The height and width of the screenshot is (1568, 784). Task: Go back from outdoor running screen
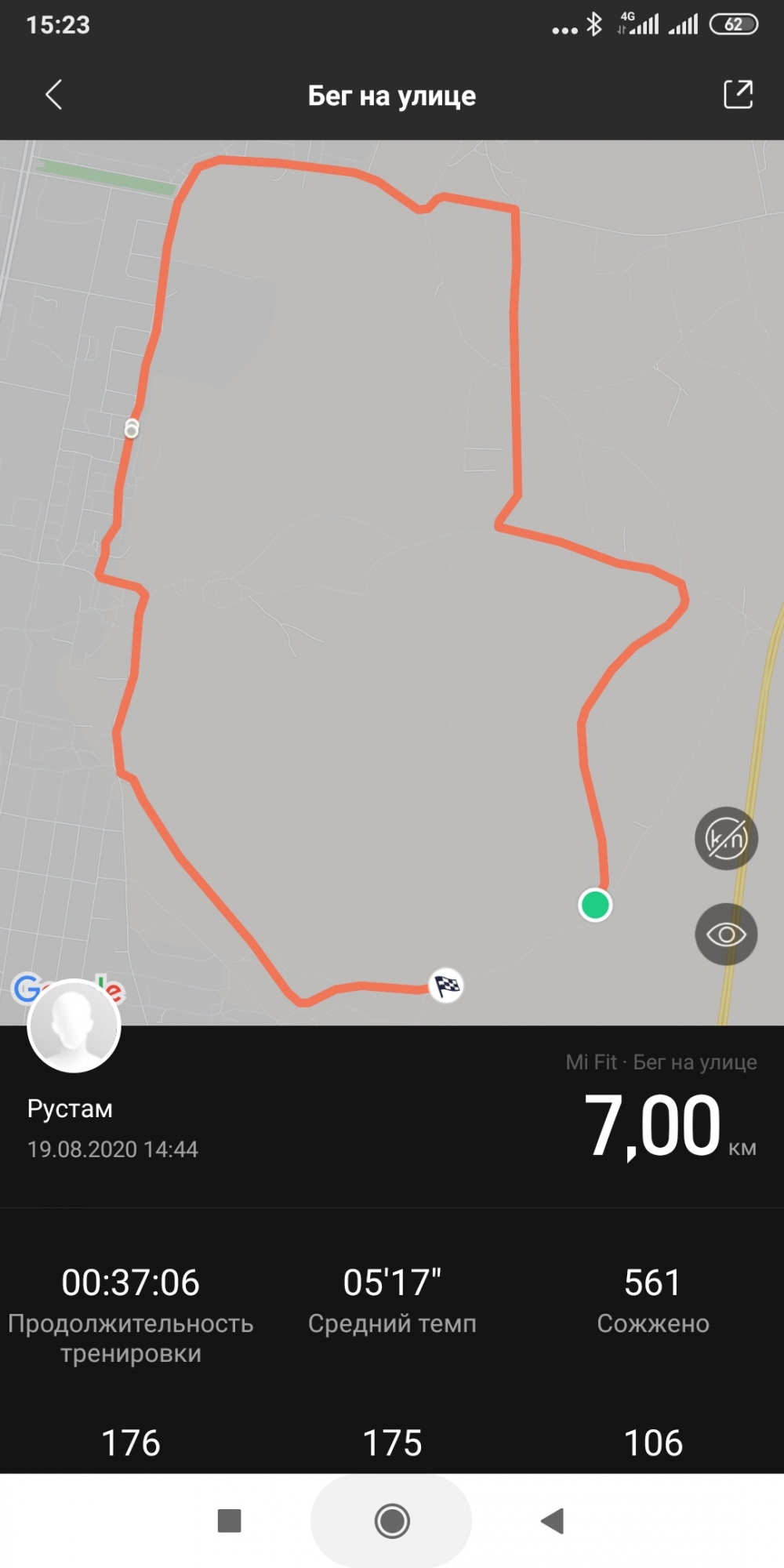coord(53,95)
